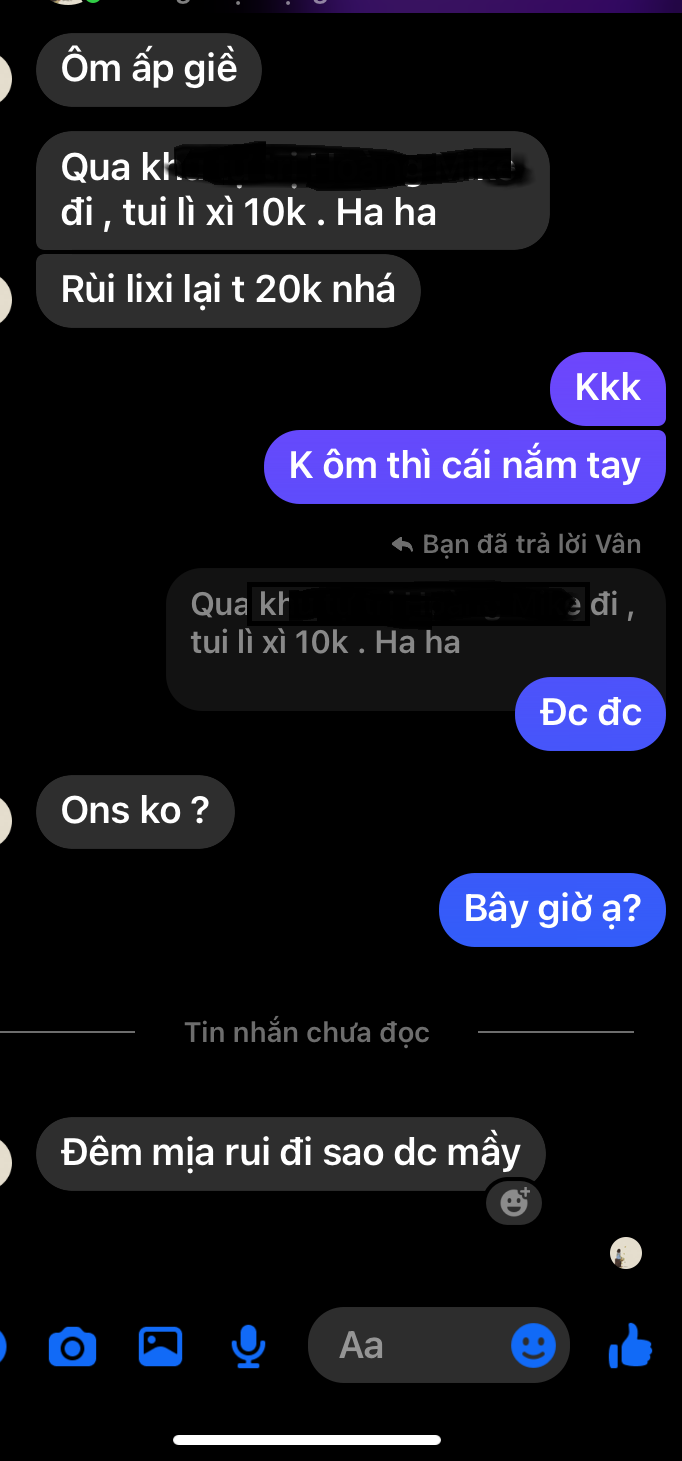Open the emoji picker in message box
This screenshot has width=682, height=1461.
533,1346
